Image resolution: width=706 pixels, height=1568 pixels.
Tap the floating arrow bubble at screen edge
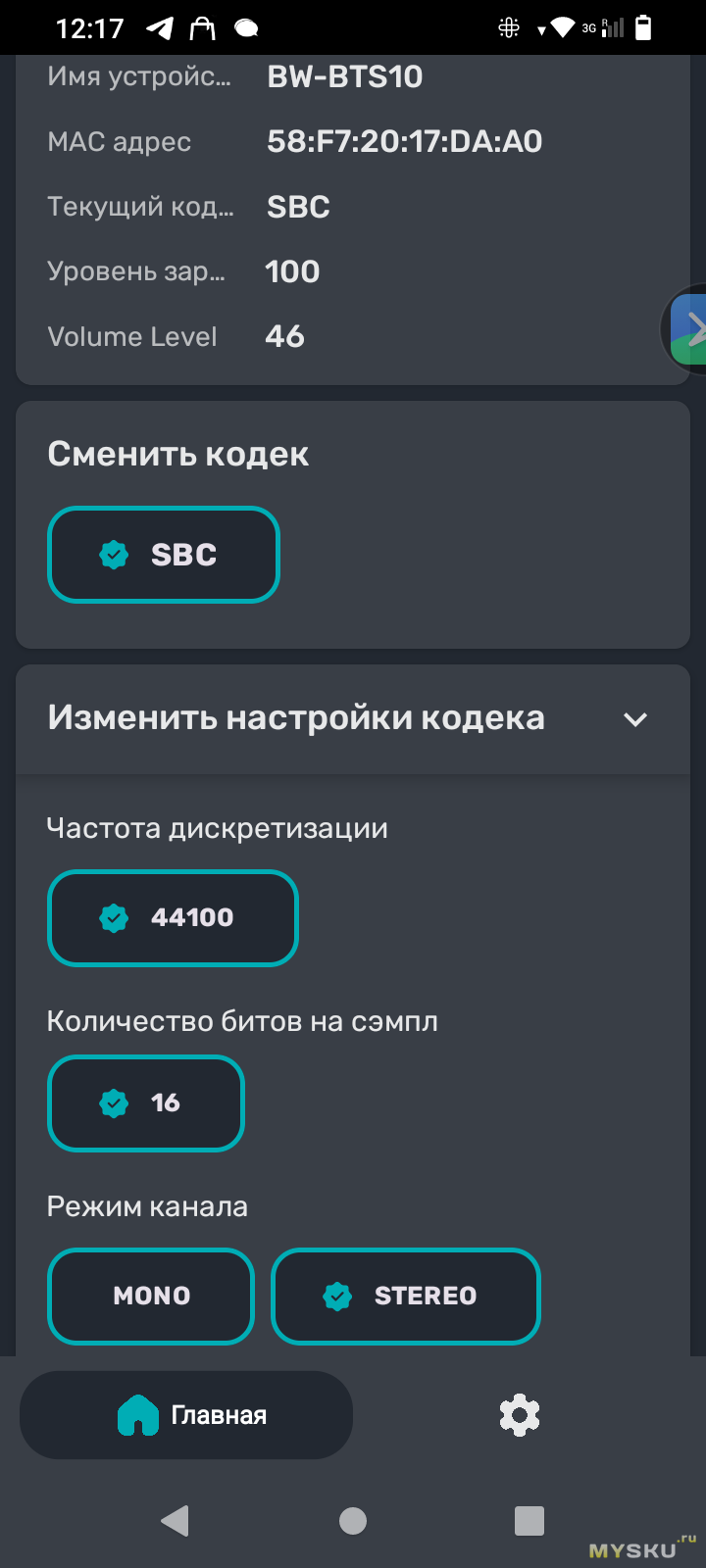[x=688, y=330]
